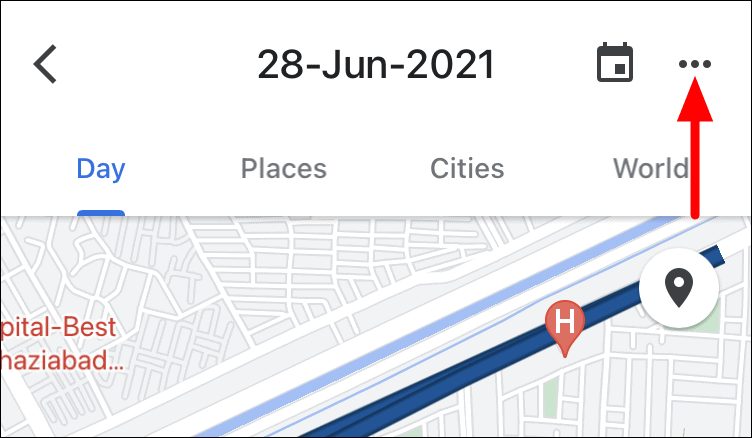Switch to the Day tab

coord(100,168)
